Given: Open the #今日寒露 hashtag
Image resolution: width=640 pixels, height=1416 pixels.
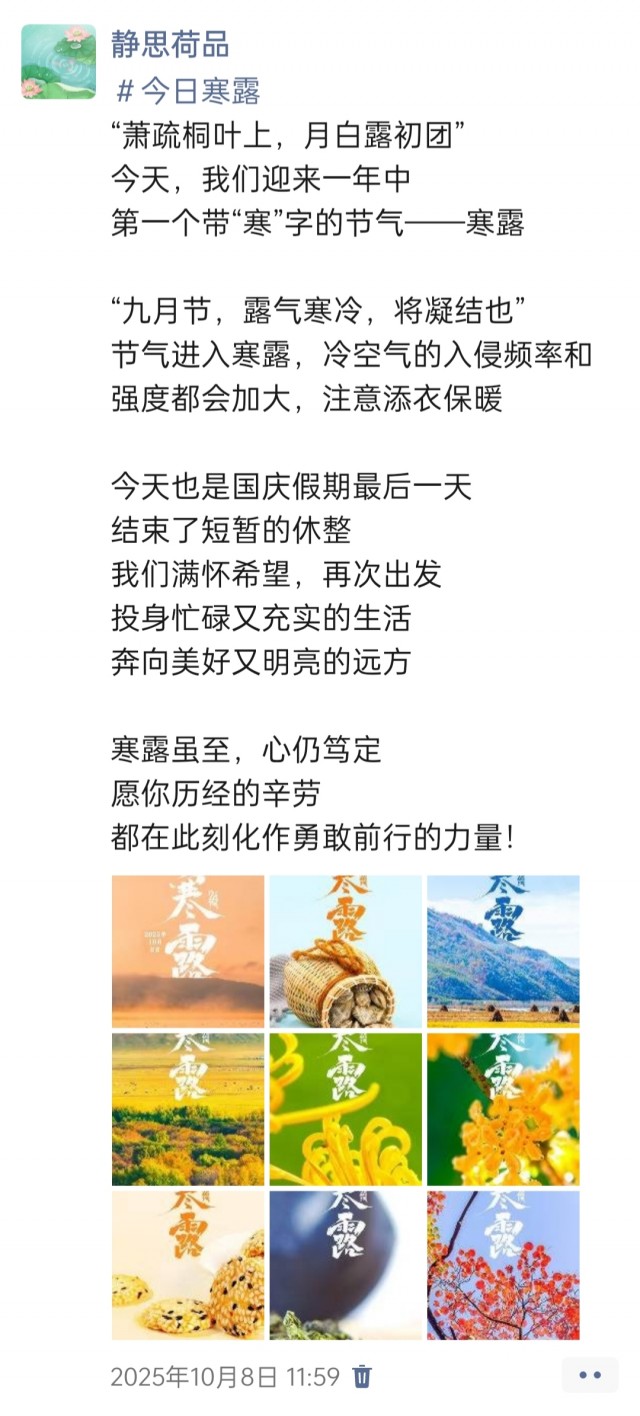Looking at the screenshot, I should [189, 92].
